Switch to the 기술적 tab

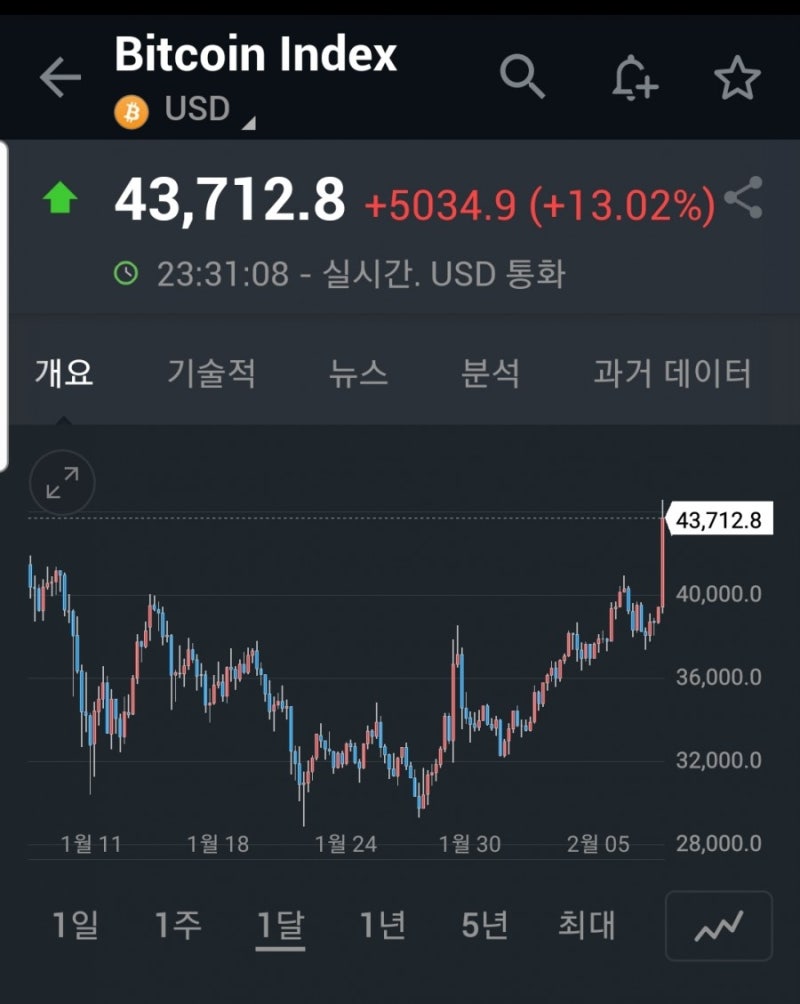(x=210, y=372)
